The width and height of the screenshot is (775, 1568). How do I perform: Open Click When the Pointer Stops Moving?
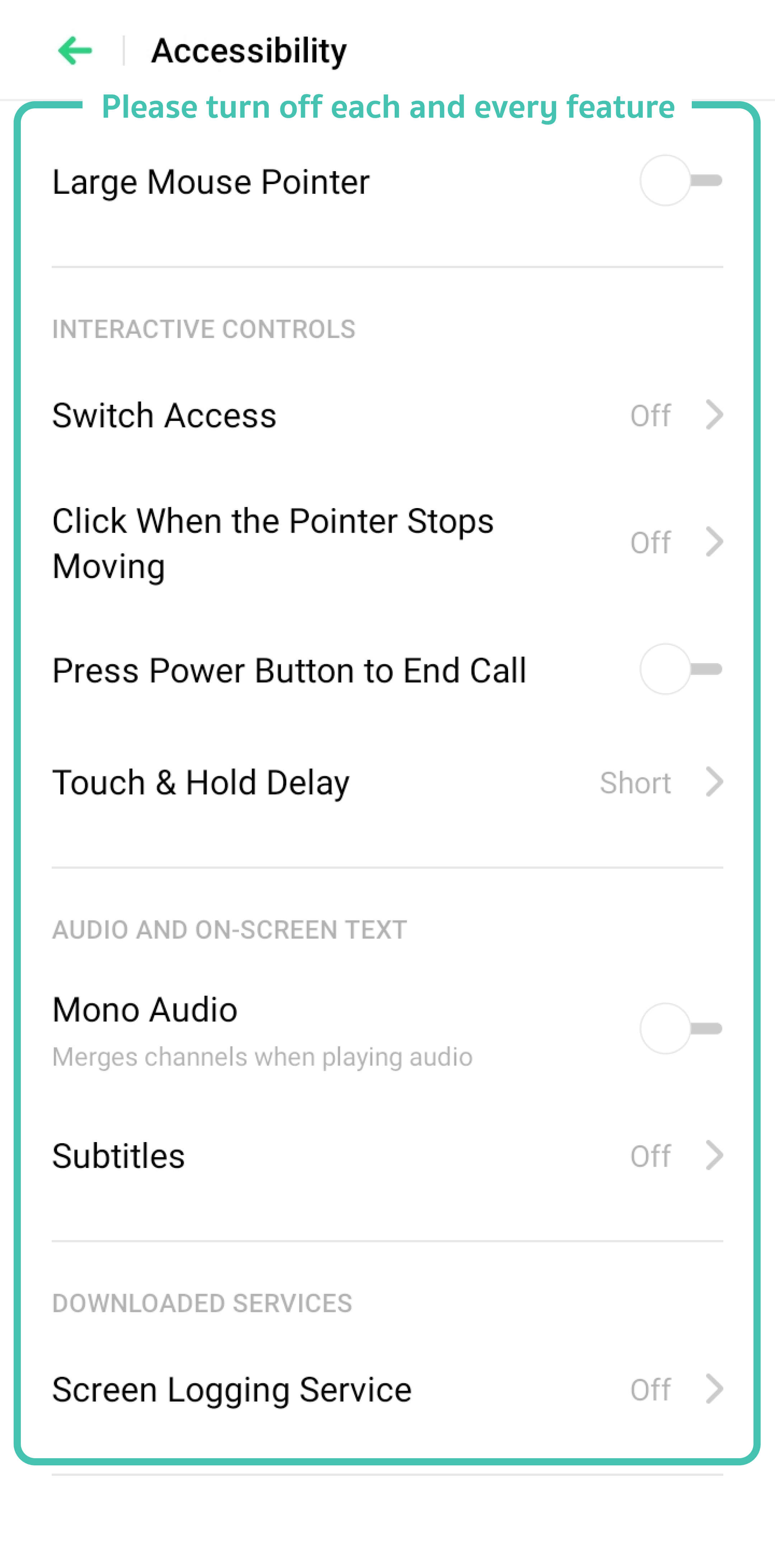coord(387,543)
